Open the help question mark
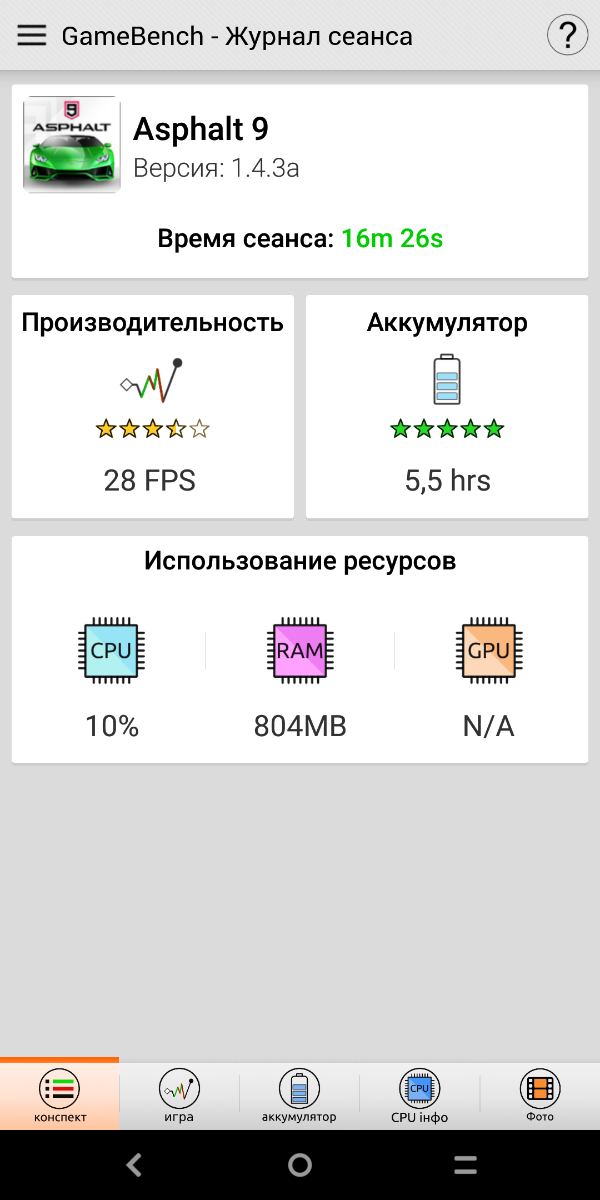Image resolution: width=600 pixels, height=1200 pixels. pos(567,36)
